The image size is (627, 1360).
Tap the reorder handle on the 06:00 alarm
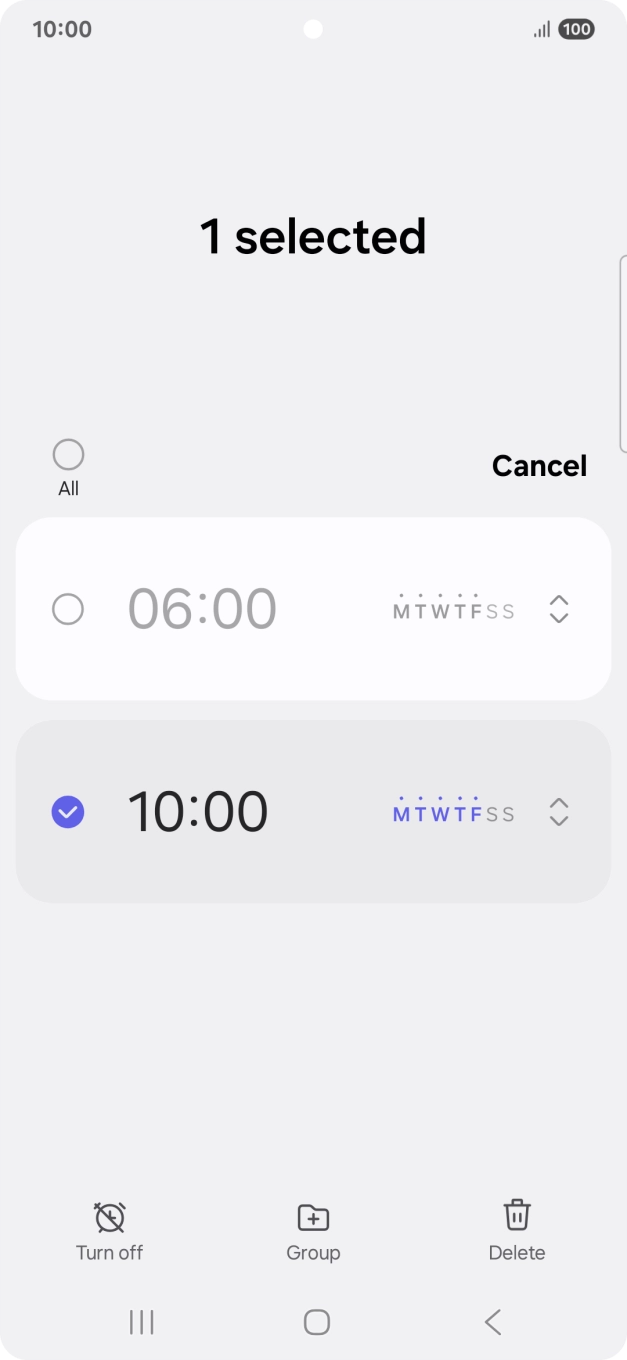[559, 609]
